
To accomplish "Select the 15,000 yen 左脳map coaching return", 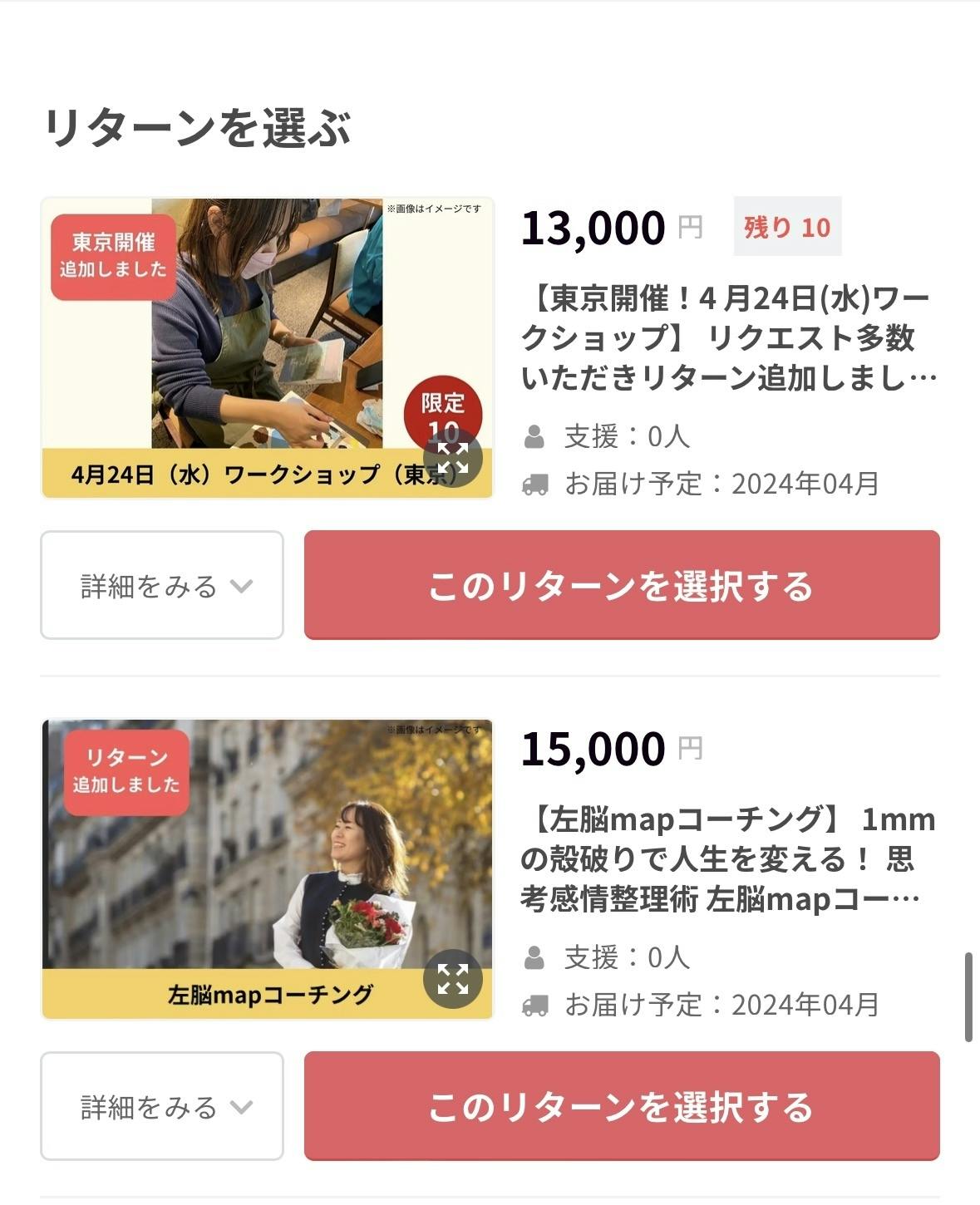I will coord(621,1106).
